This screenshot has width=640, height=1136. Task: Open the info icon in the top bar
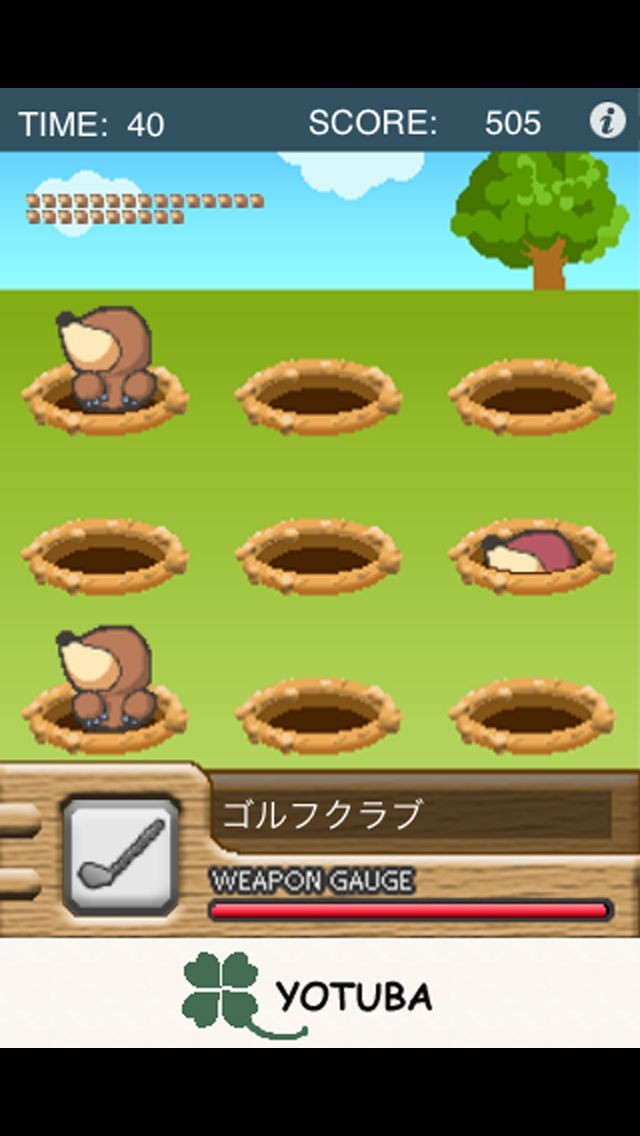607,121
